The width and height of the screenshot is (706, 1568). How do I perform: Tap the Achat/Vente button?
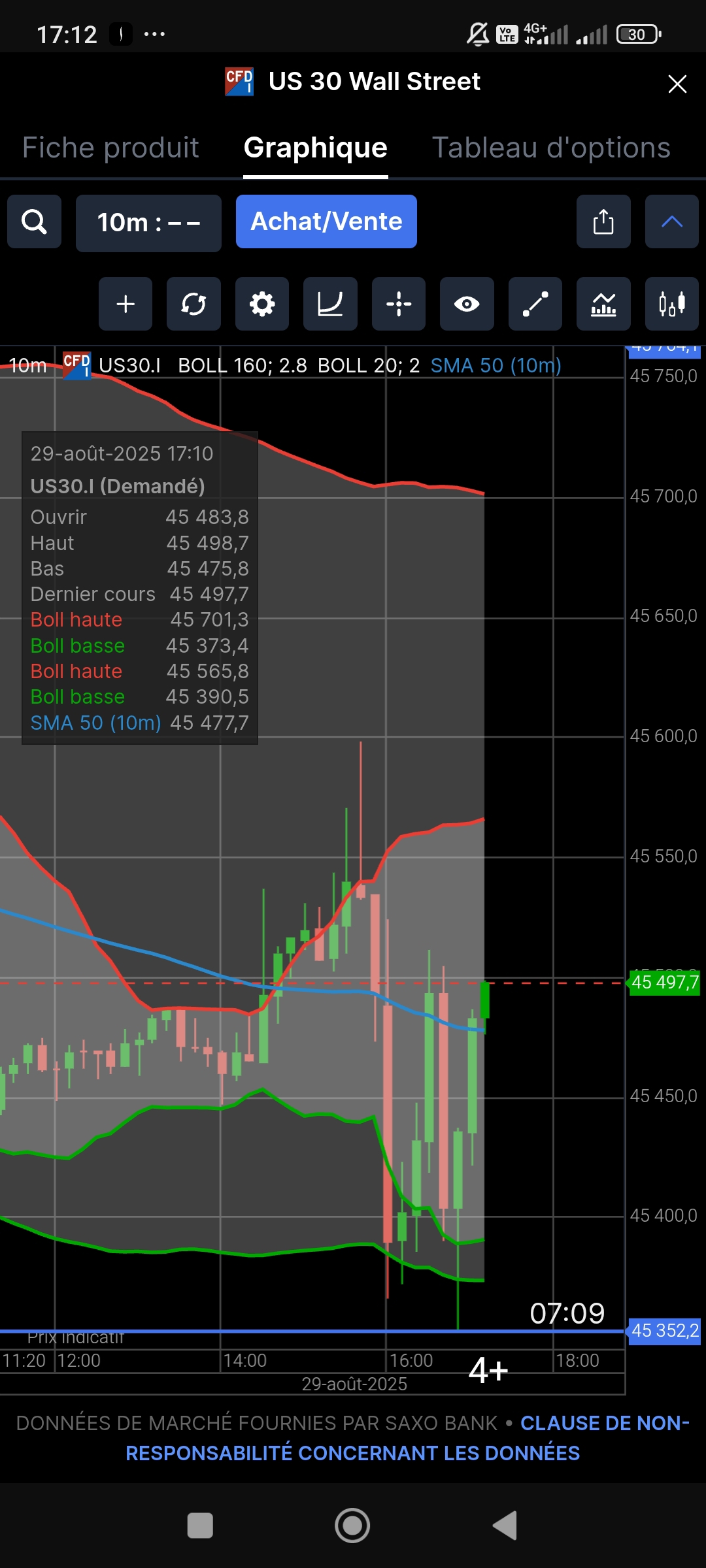coord(326,221)
